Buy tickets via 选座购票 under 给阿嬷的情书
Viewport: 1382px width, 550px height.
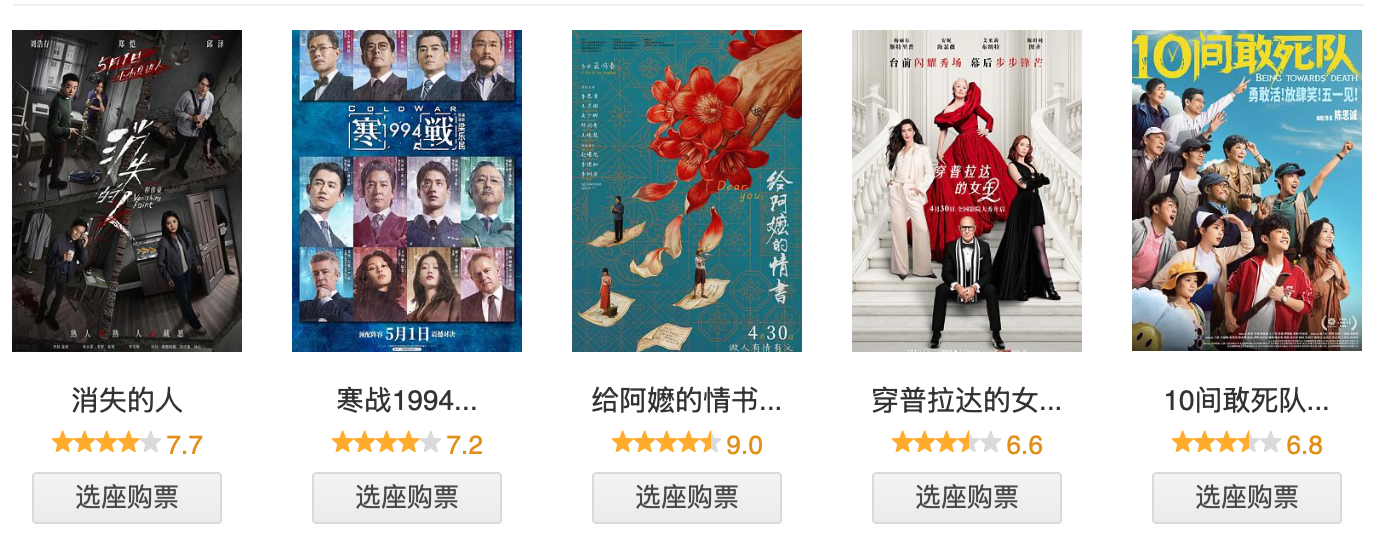click(687, 498)
